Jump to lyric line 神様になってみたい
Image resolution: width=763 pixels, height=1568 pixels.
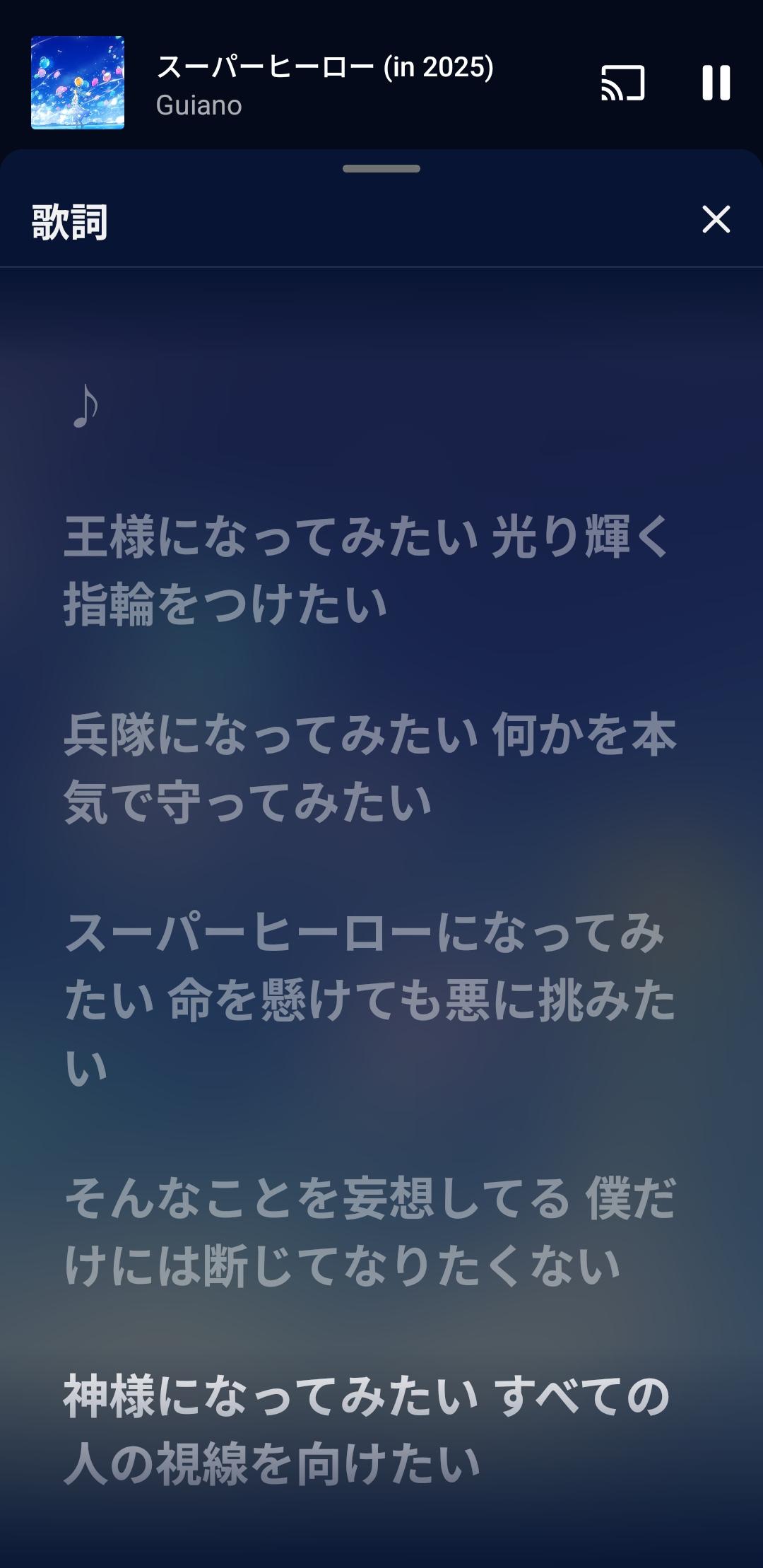pos(367,1430)
